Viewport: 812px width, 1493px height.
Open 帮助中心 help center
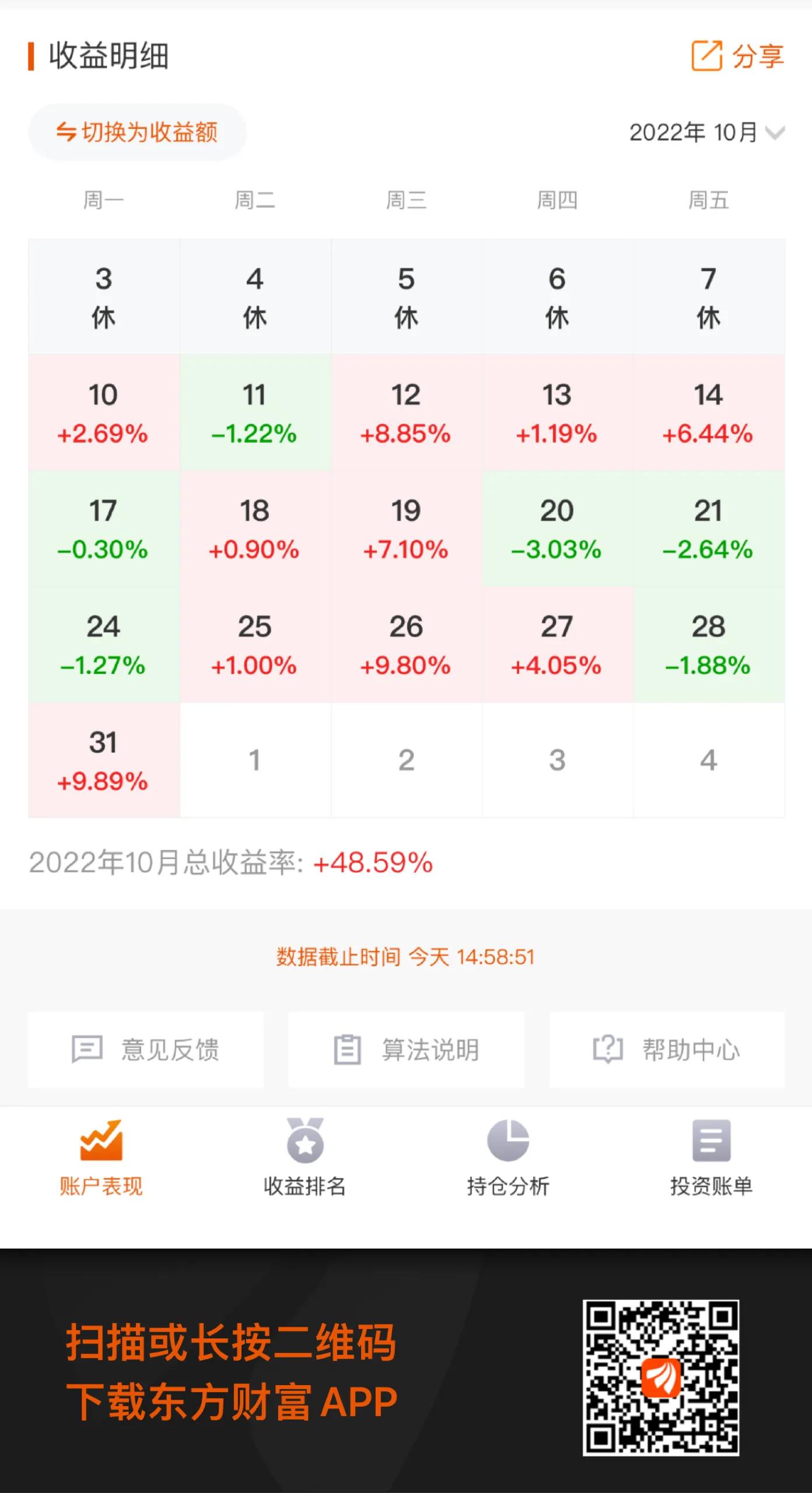pyautogui.click(x=667, y=1050)
